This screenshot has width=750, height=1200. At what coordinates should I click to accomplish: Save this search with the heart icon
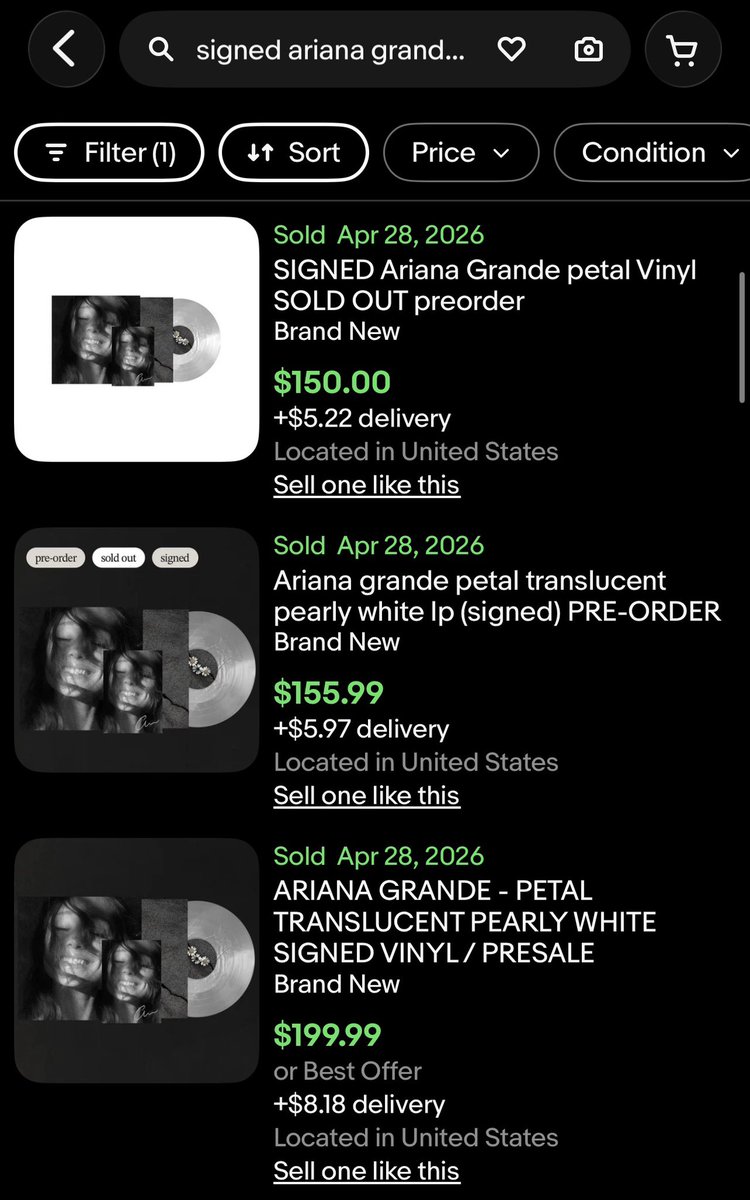click(512, 49)
